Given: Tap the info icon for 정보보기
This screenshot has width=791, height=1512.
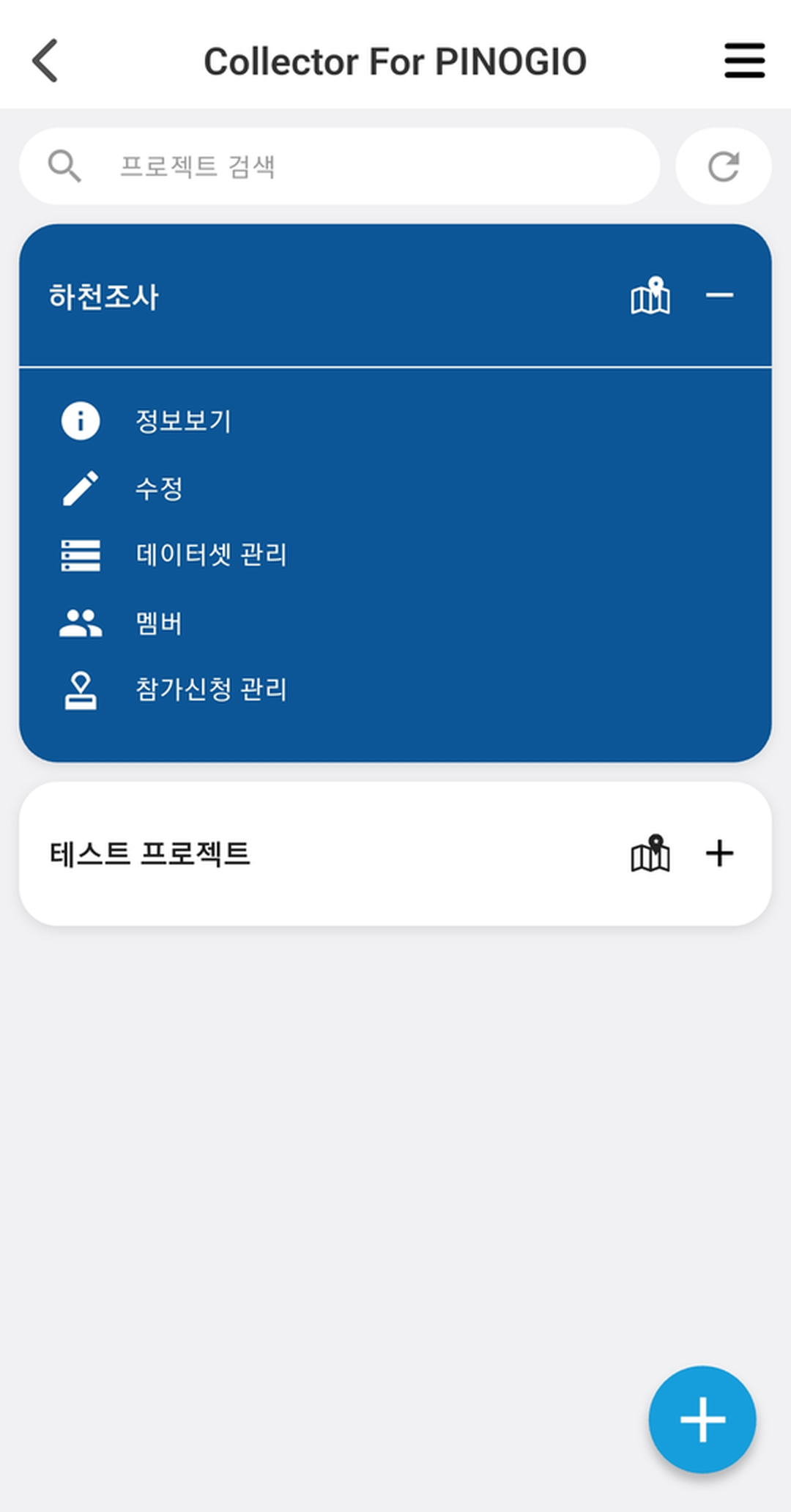Looking at the screenshot, I should click(81, 421).
